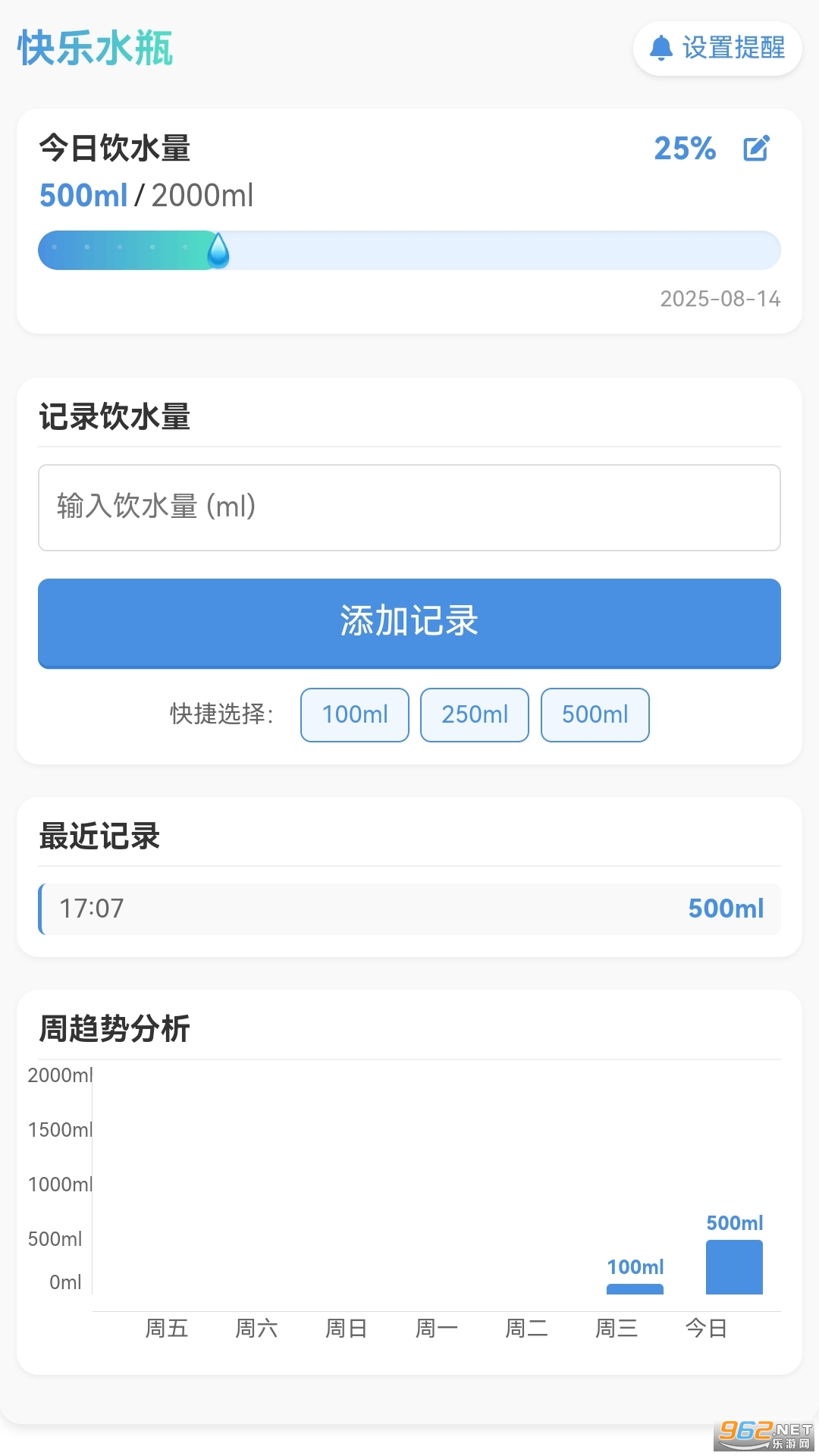Screen dimensions: 819x1456
Task: Select the 17:07 recent record entry
Action: 409,908
